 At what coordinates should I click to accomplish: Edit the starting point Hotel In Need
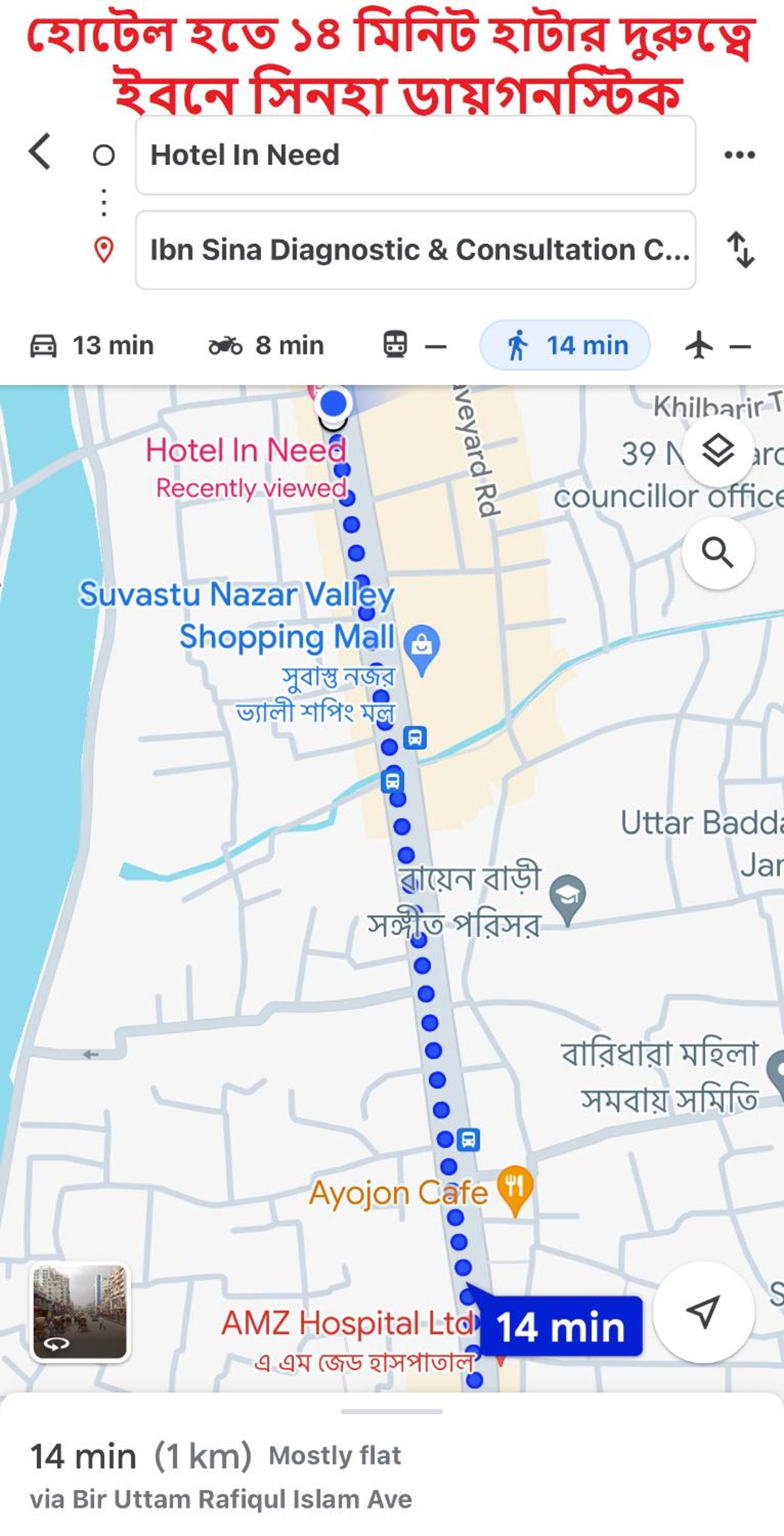pos(415,155)
